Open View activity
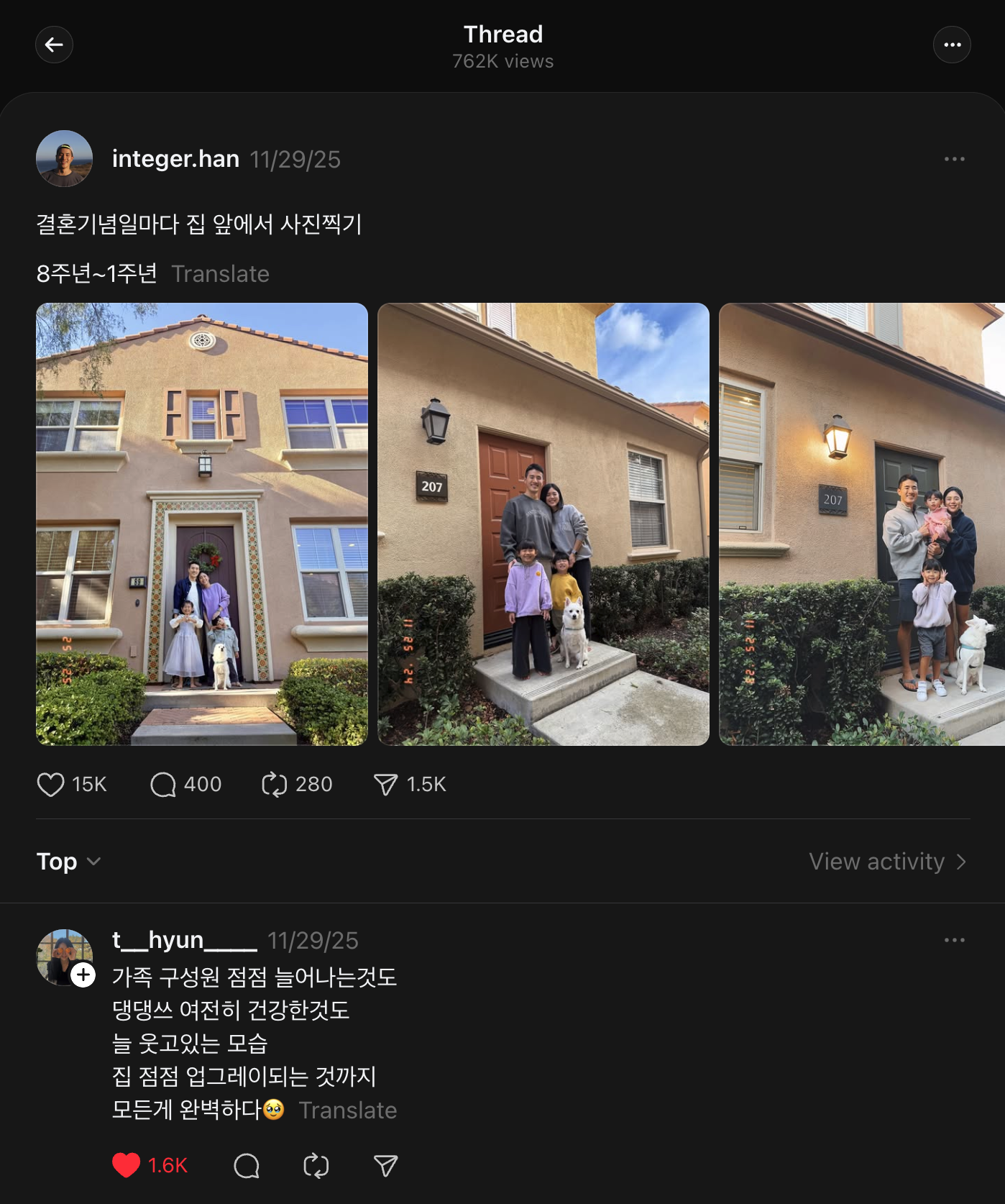This screenshot has width=1005, height=1204. pyautogui.click(x=887, y=862)
